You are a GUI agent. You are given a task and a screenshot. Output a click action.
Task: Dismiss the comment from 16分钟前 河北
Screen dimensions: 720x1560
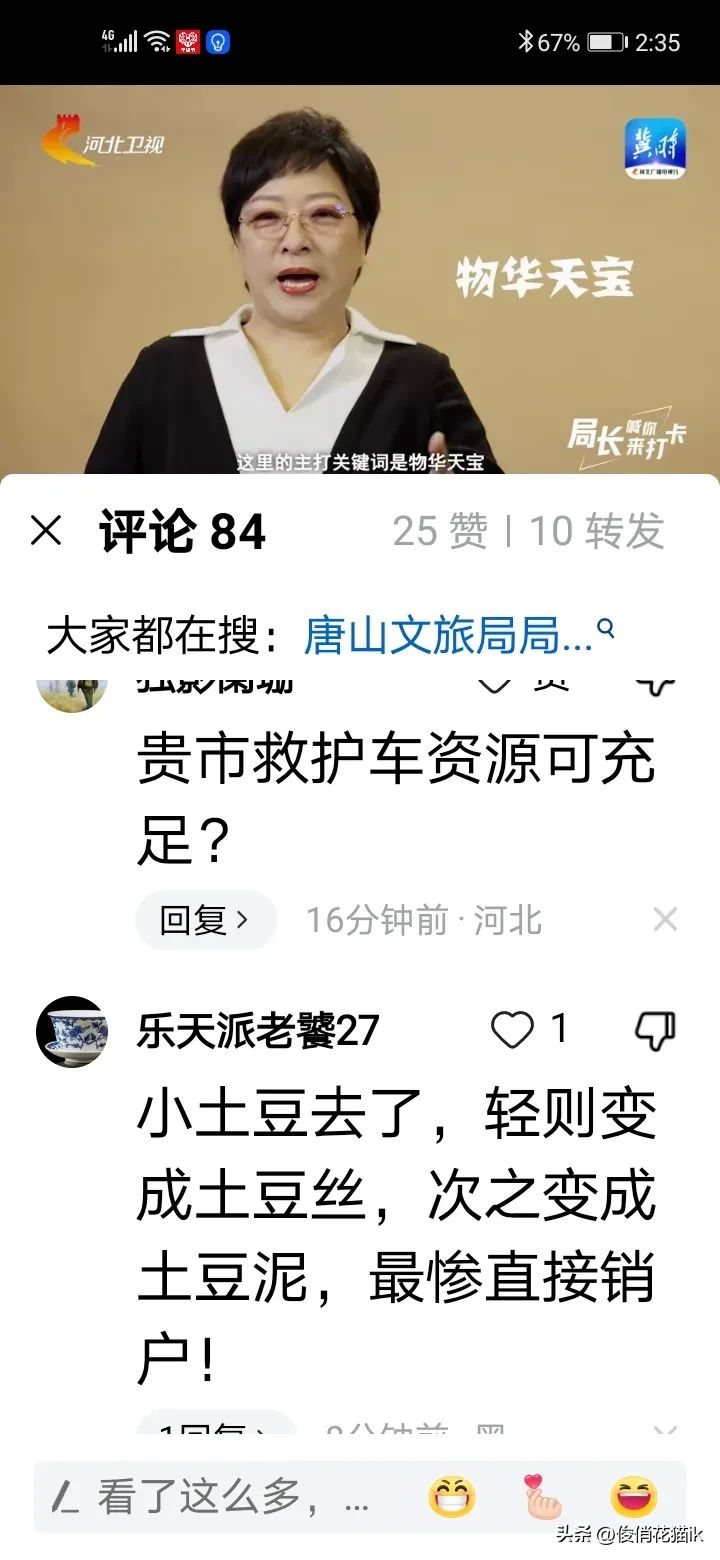click(x=665, y=920)
